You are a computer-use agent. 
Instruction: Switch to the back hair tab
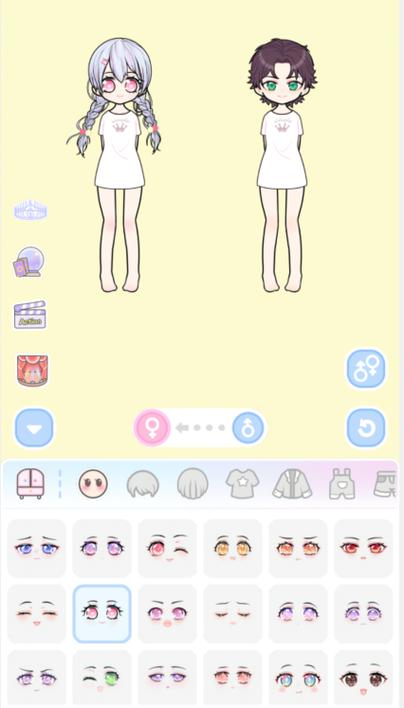[x=193, y=484]
